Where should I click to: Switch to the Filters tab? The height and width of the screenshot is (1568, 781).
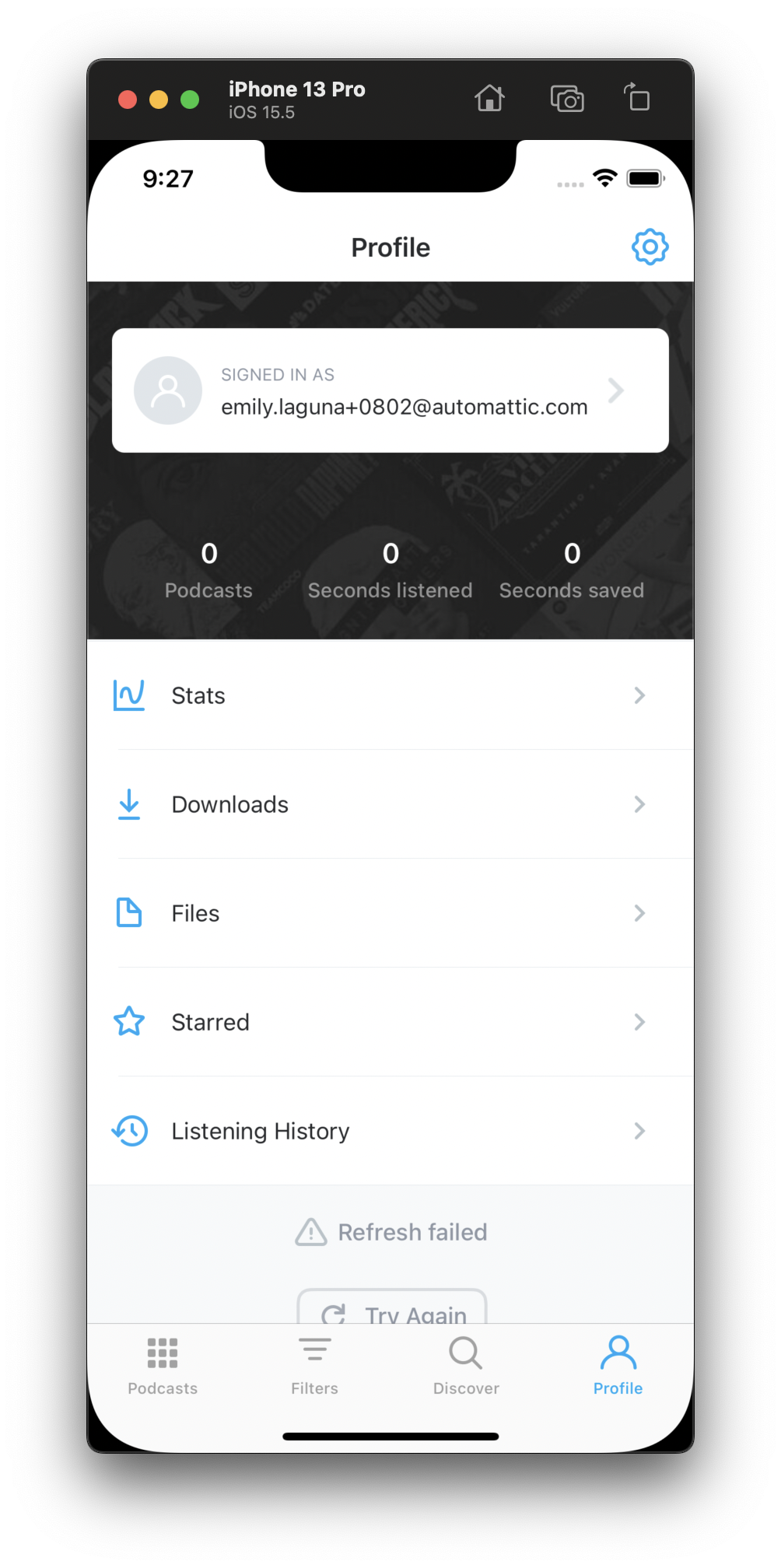click(x=314, y=1366)
